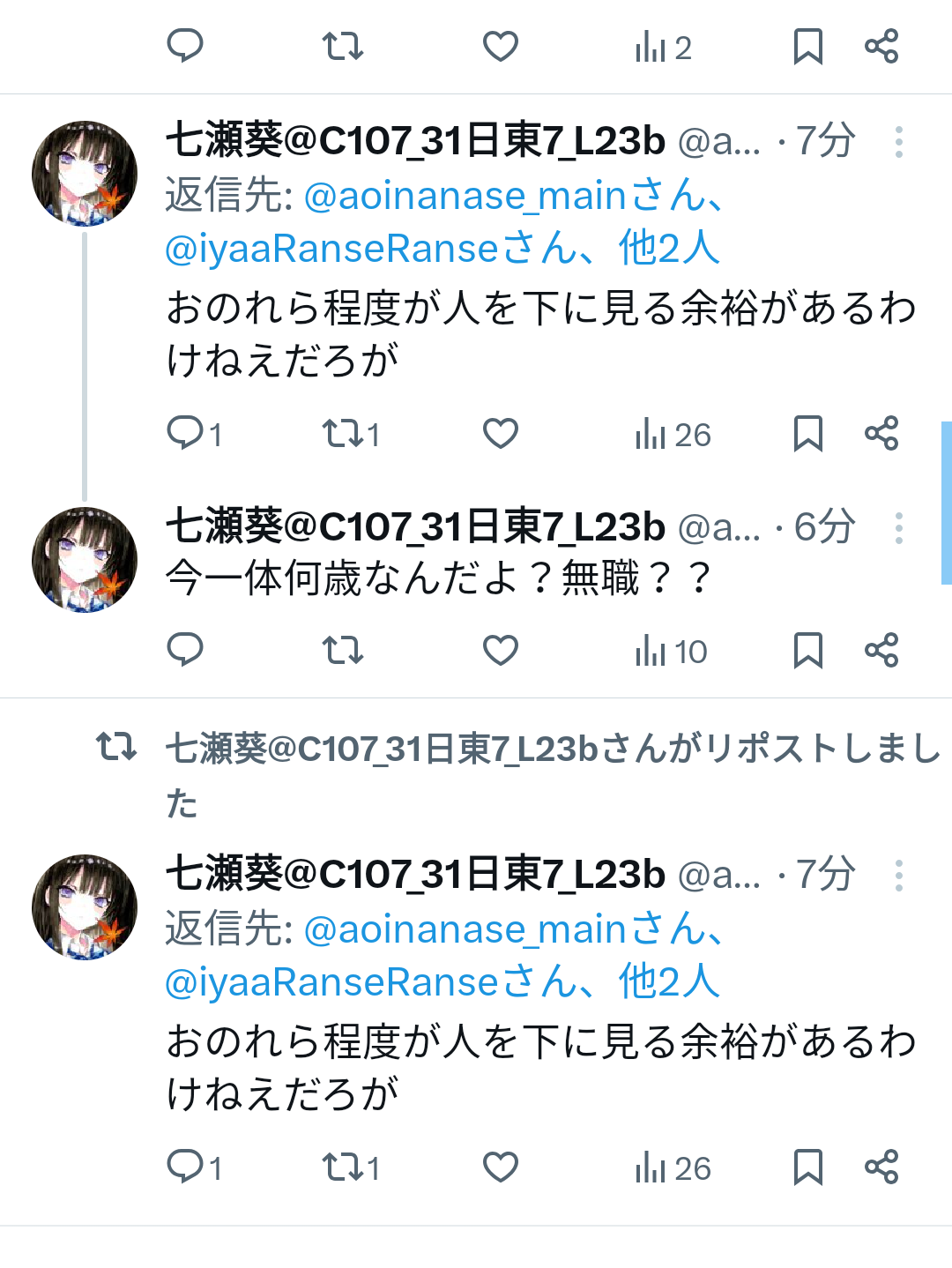Image resolution: width=952 pixels, height=1268 pixels.
Task: Like the partially visible tweet with 2 views
Action: coord(500,46)
